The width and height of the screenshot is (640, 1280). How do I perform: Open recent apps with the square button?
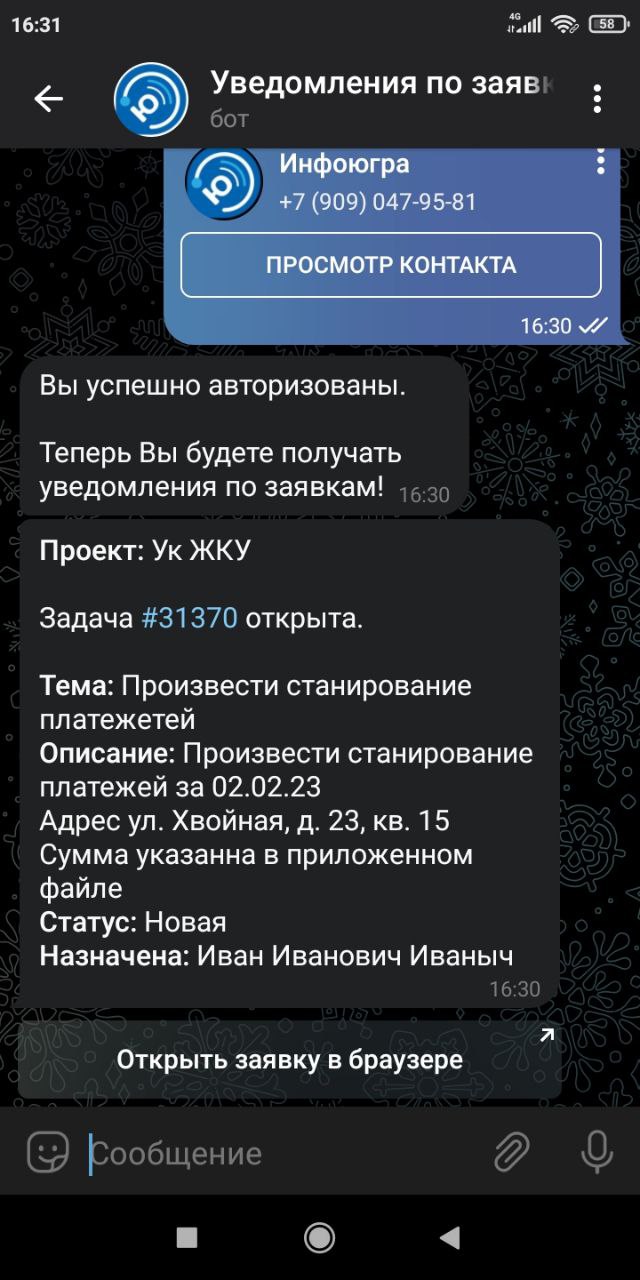[x=187, y=1238]
